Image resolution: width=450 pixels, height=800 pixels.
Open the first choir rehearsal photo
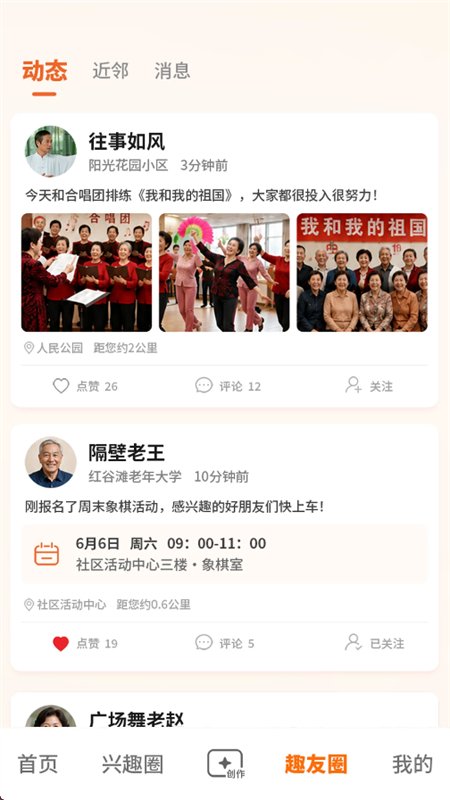click(86, 272)
